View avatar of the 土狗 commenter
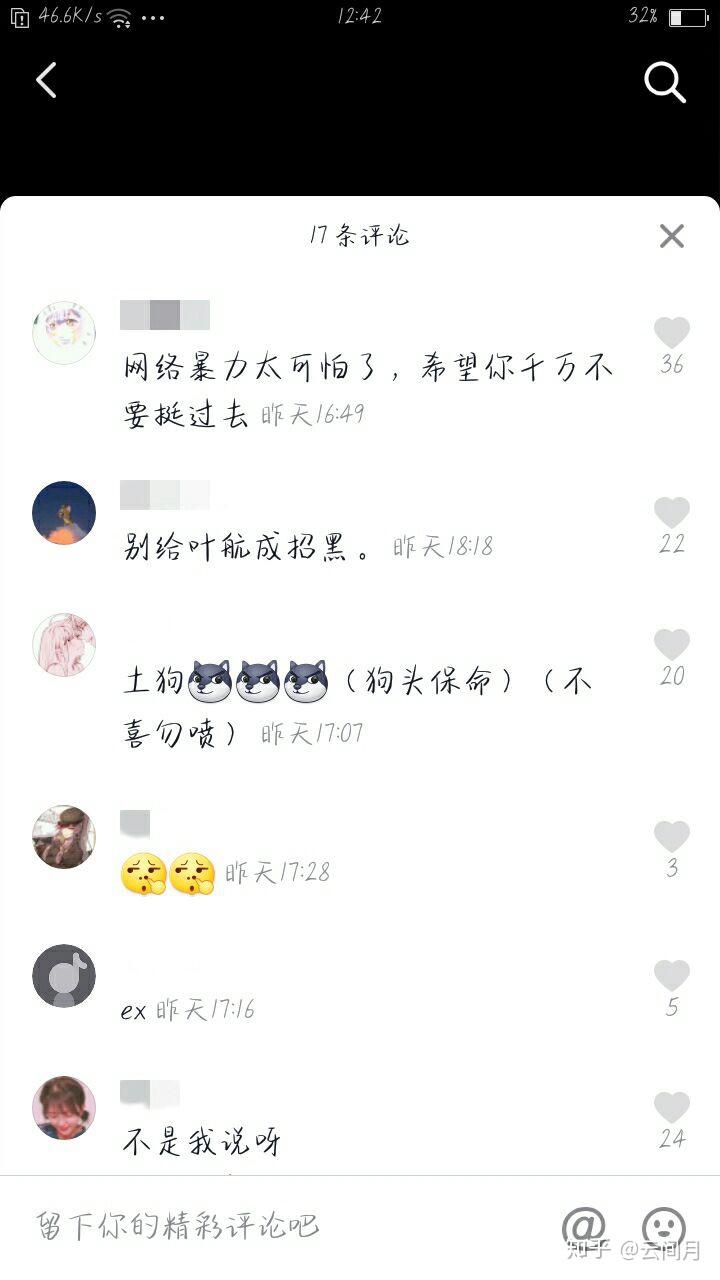Viewport: 720px width, 1280px height. (64, 645)
